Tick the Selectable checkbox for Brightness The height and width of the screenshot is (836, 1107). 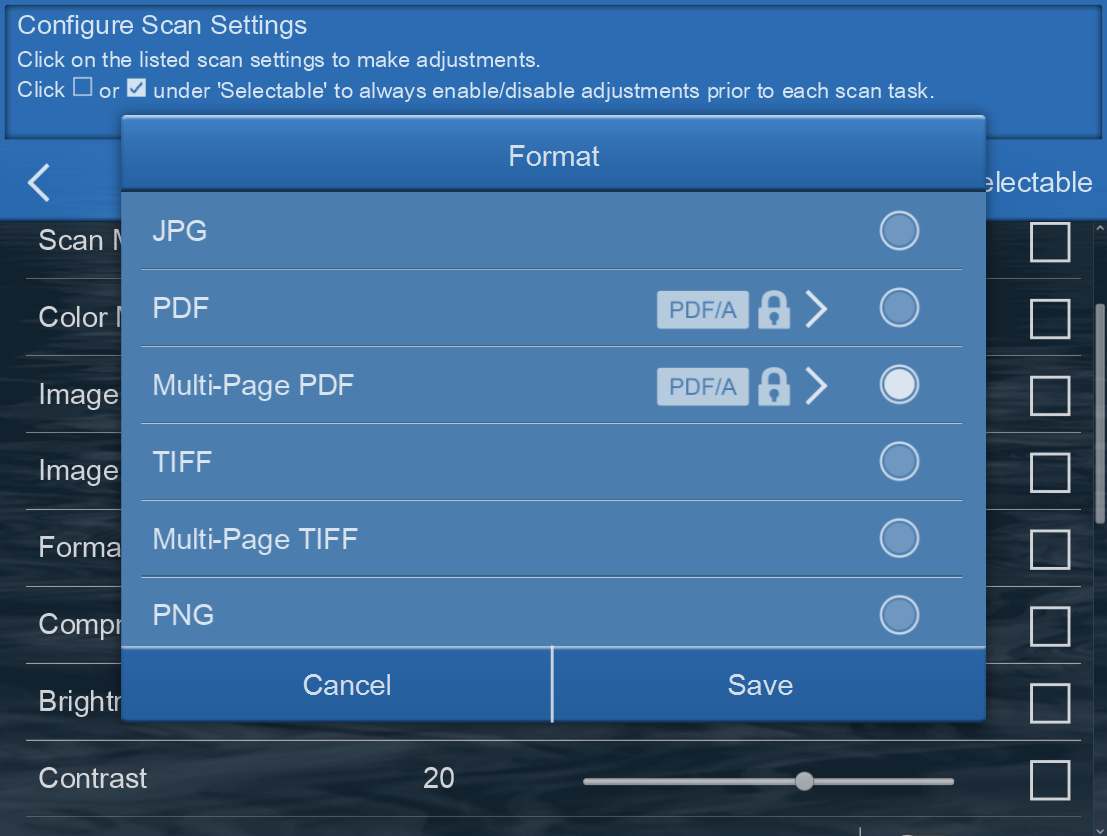coord(1049,703)
